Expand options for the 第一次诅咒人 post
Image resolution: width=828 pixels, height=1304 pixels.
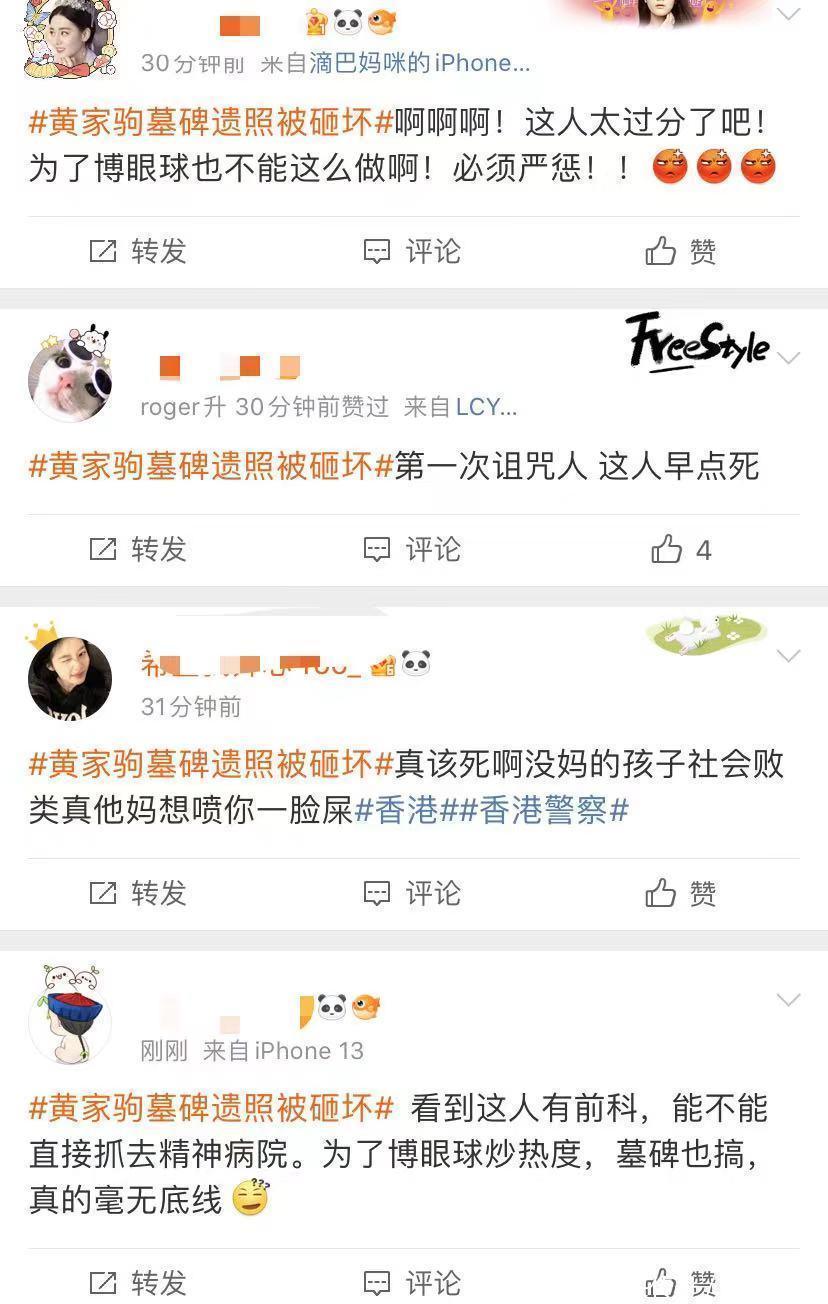click(x=789, y=358)
